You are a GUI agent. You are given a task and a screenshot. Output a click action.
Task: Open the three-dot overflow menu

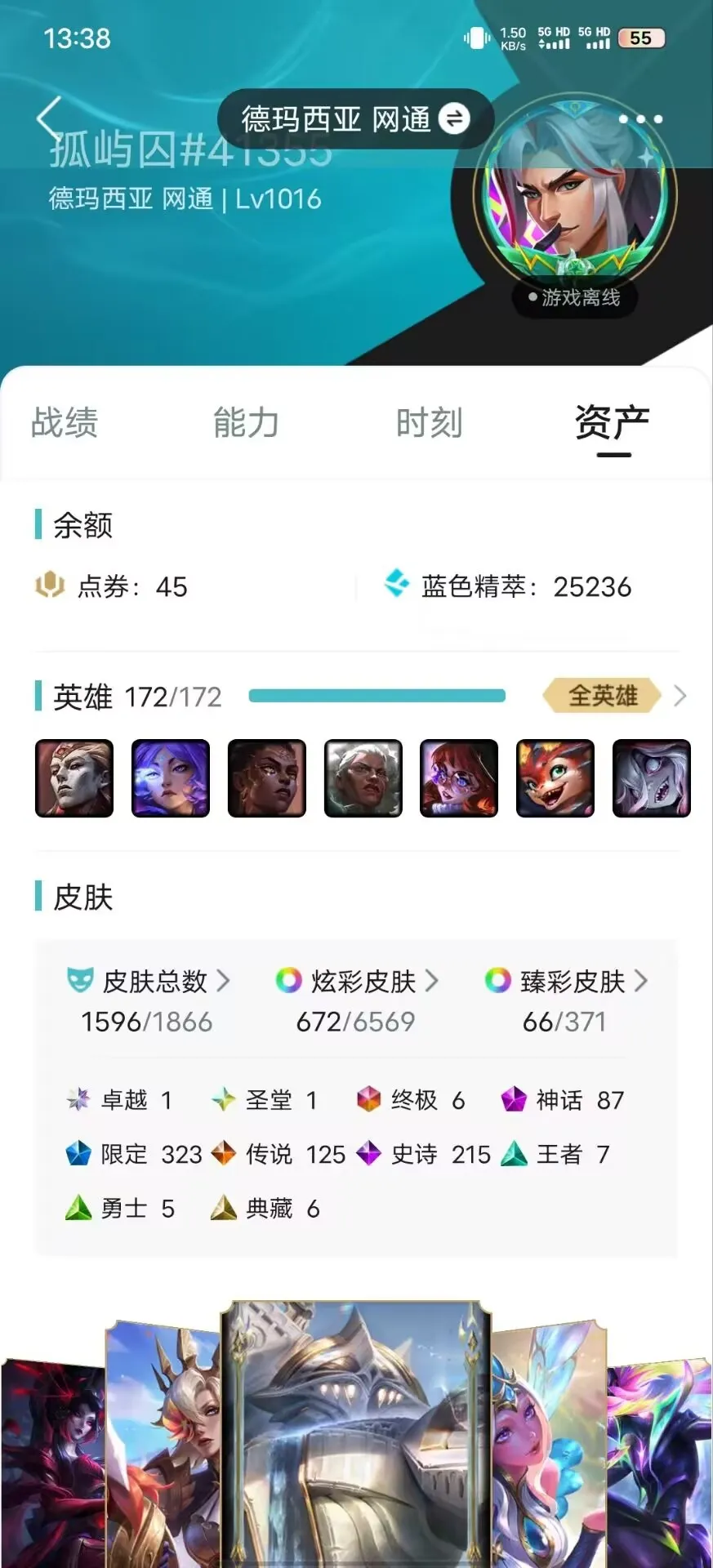(640, 119)
